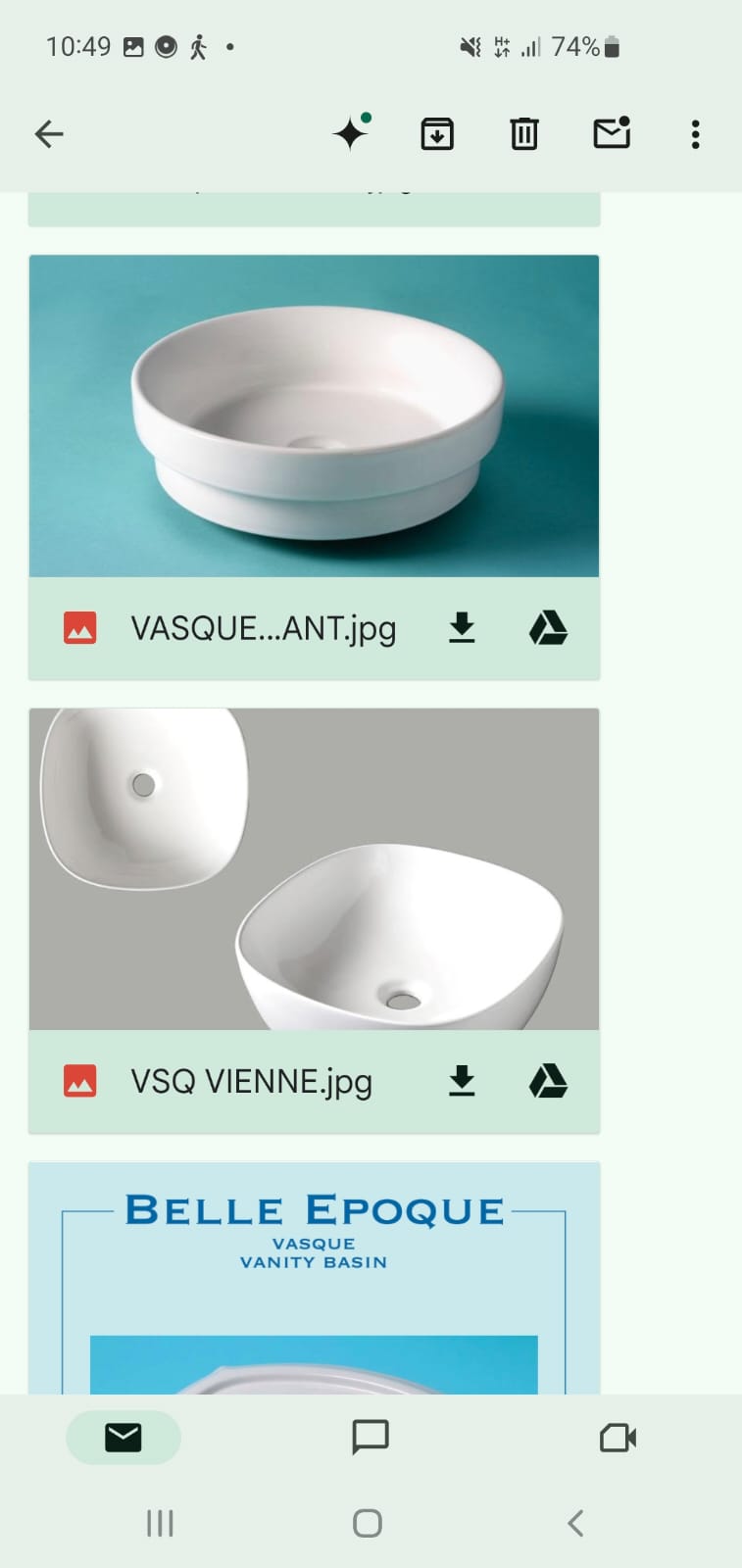Switch to the Chat tab
This screenshot has width=742, height=1568.
[371, 1438]
